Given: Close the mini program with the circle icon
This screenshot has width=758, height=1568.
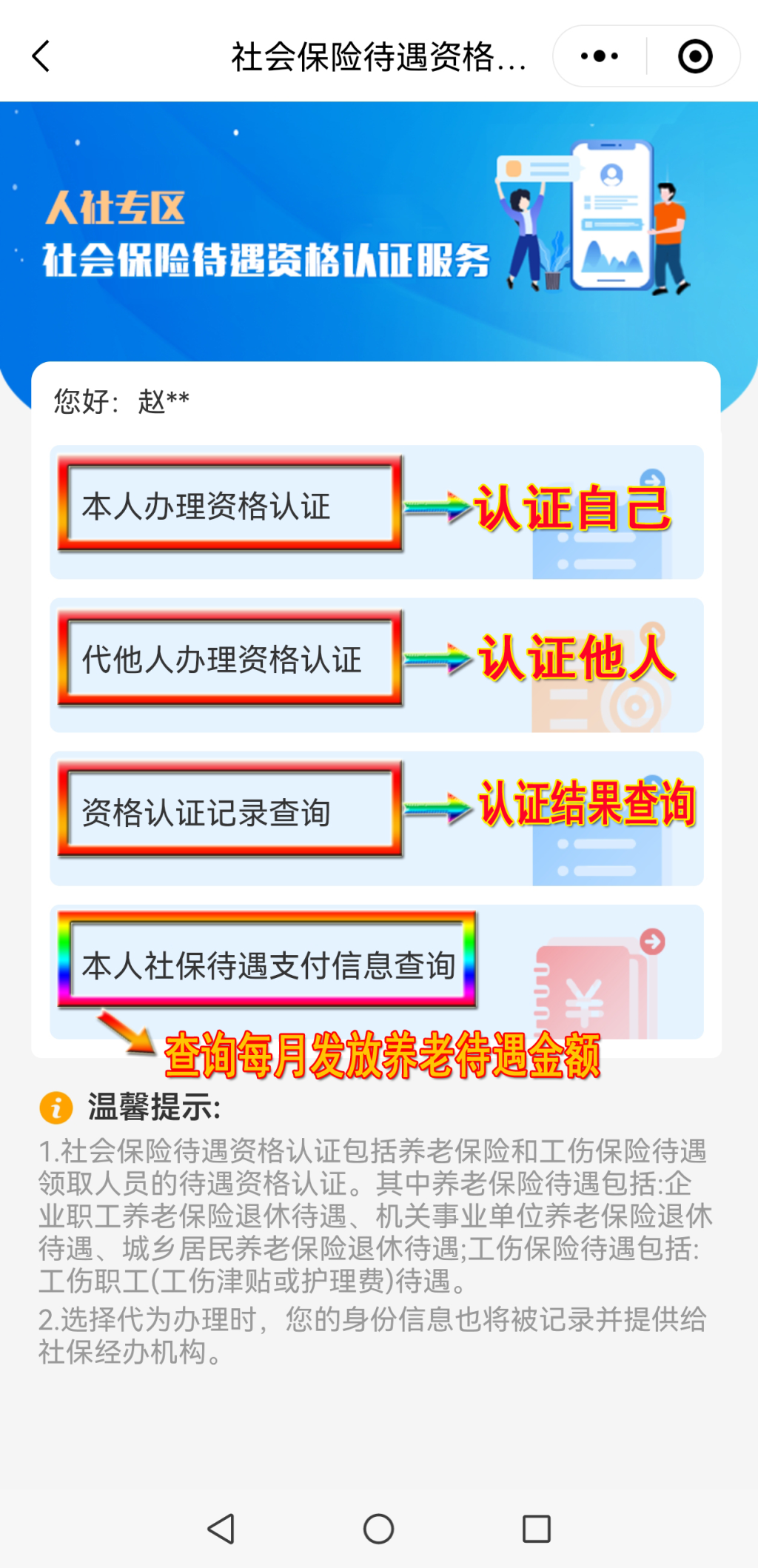Looking at the screenshot, I should 695,56.
